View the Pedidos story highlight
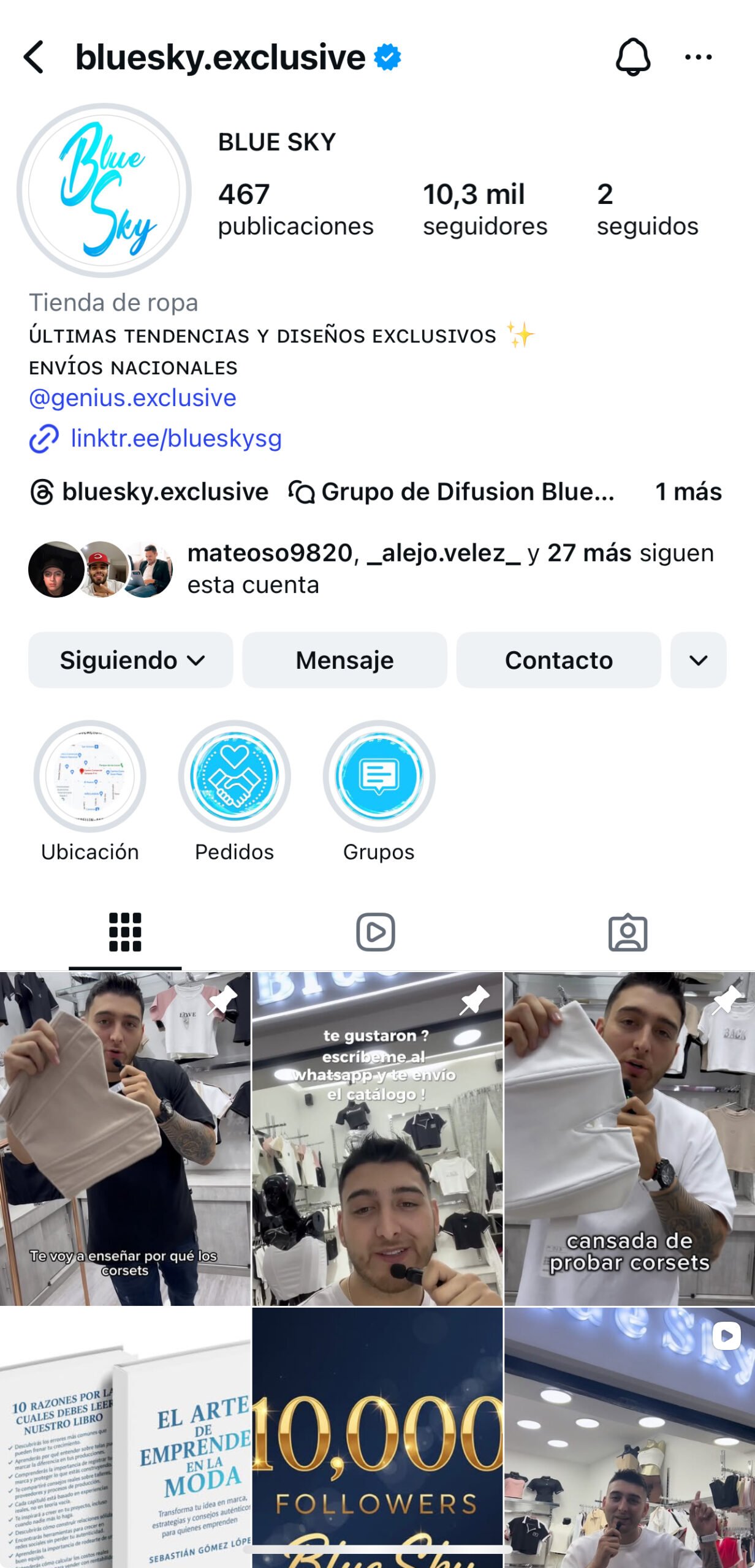 pos(234,776)
